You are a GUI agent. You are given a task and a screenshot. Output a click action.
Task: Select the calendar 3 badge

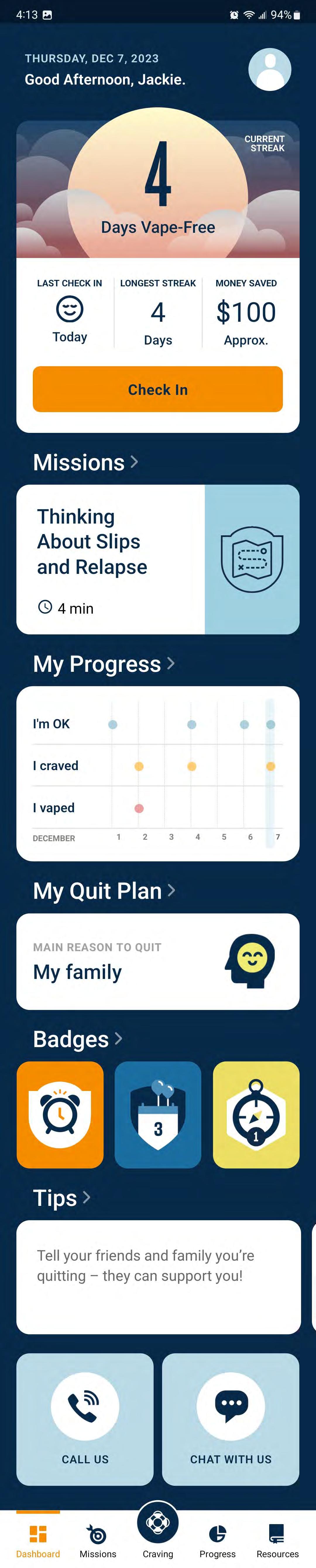[158, 1115]
